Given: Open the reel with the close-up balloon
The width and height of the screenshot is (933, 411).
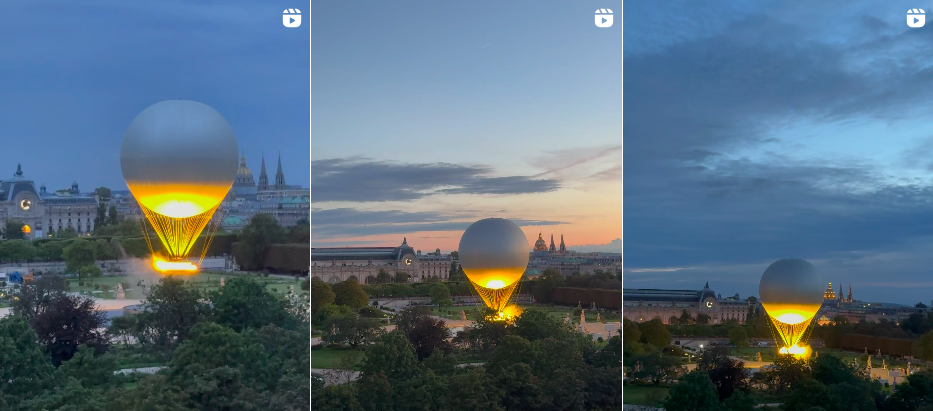Looking at the screenshot, I should pyautogui.click(x=155, y=205).
